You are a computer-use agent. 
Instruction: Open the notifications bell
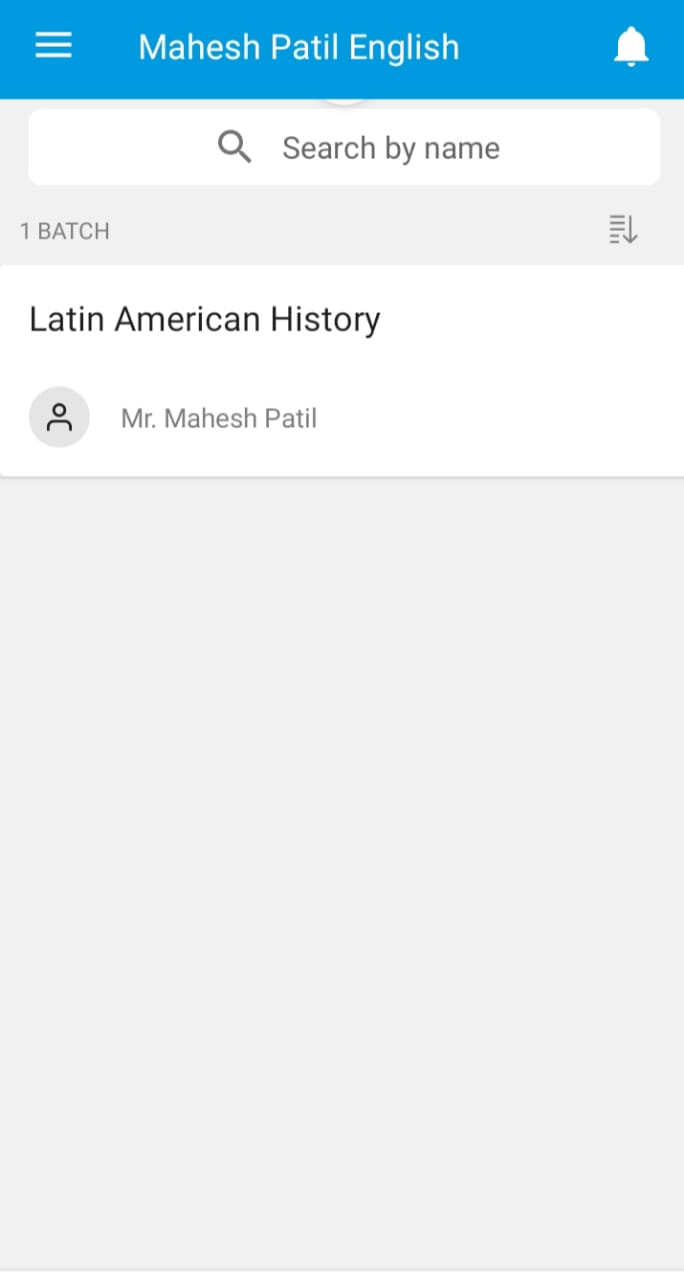(x=631, y=47)
